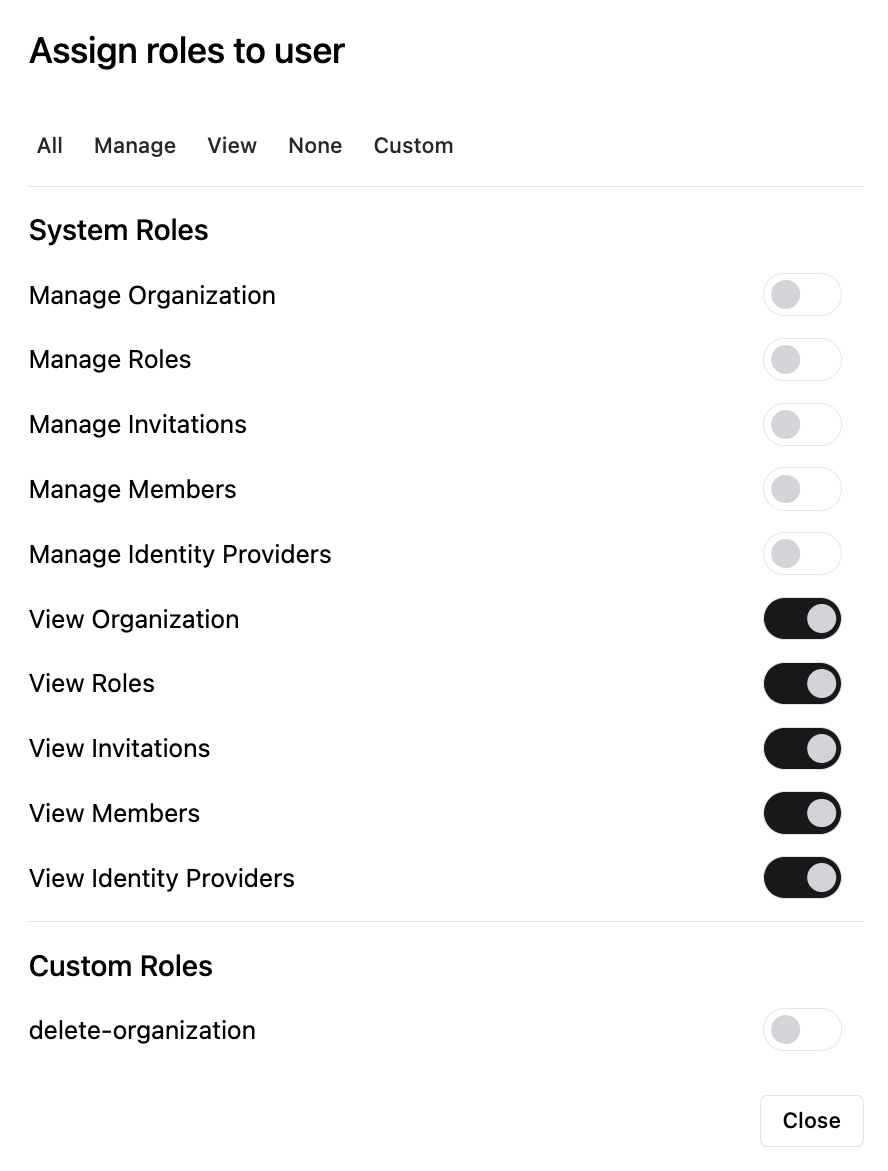Disable View Identity Providers
The width and height of the screenshot is (888, 1171).
pos(802,877)
